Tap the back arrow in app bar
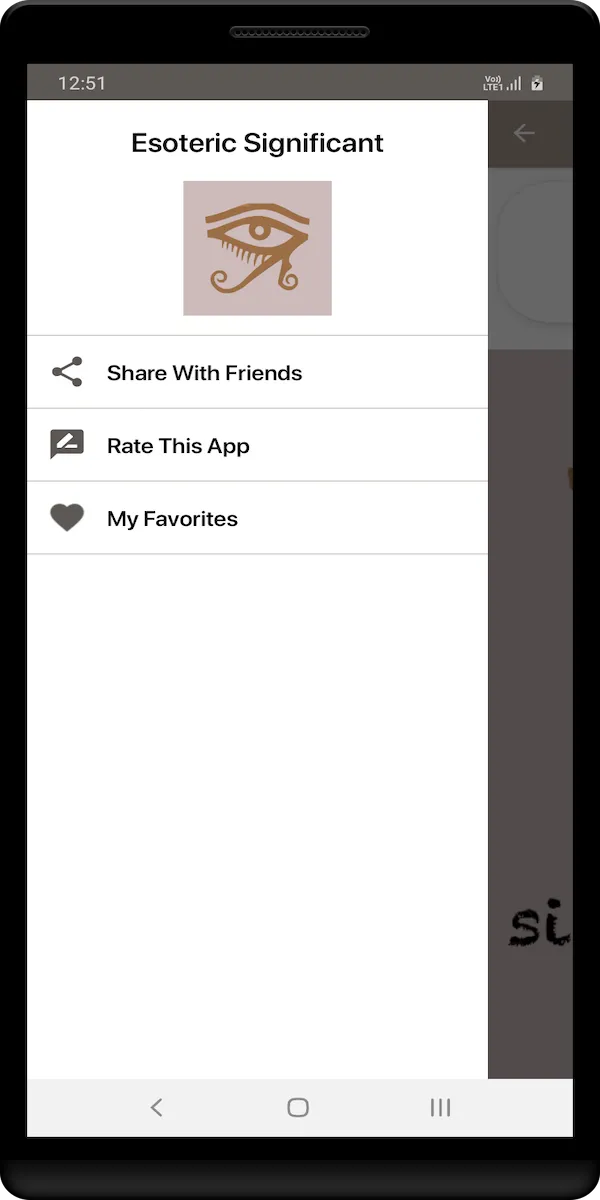This screenshot has height=1200, width=600. click(524, 134)
